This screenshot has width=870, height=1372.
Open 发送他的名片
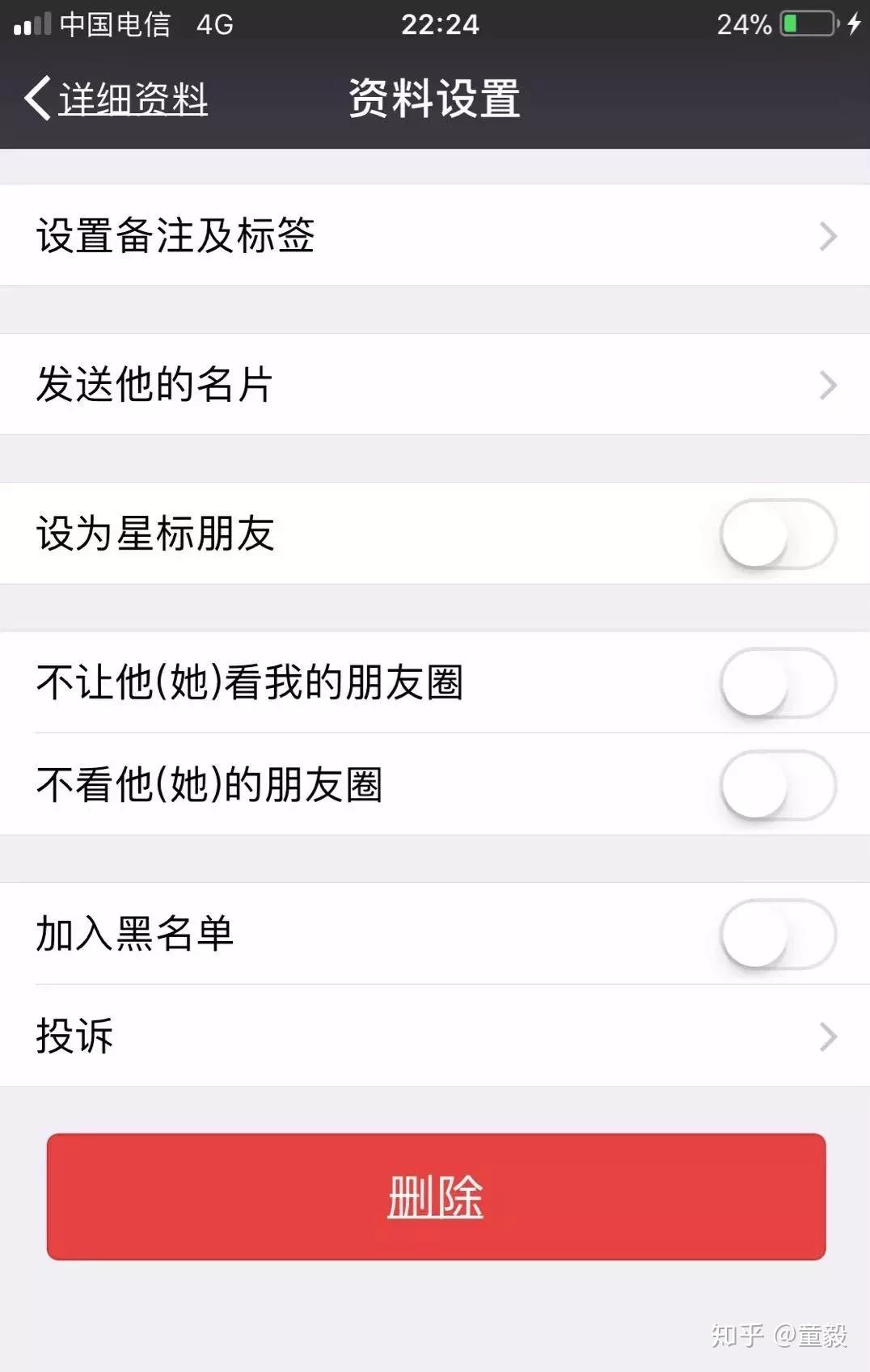coord(435,384)
